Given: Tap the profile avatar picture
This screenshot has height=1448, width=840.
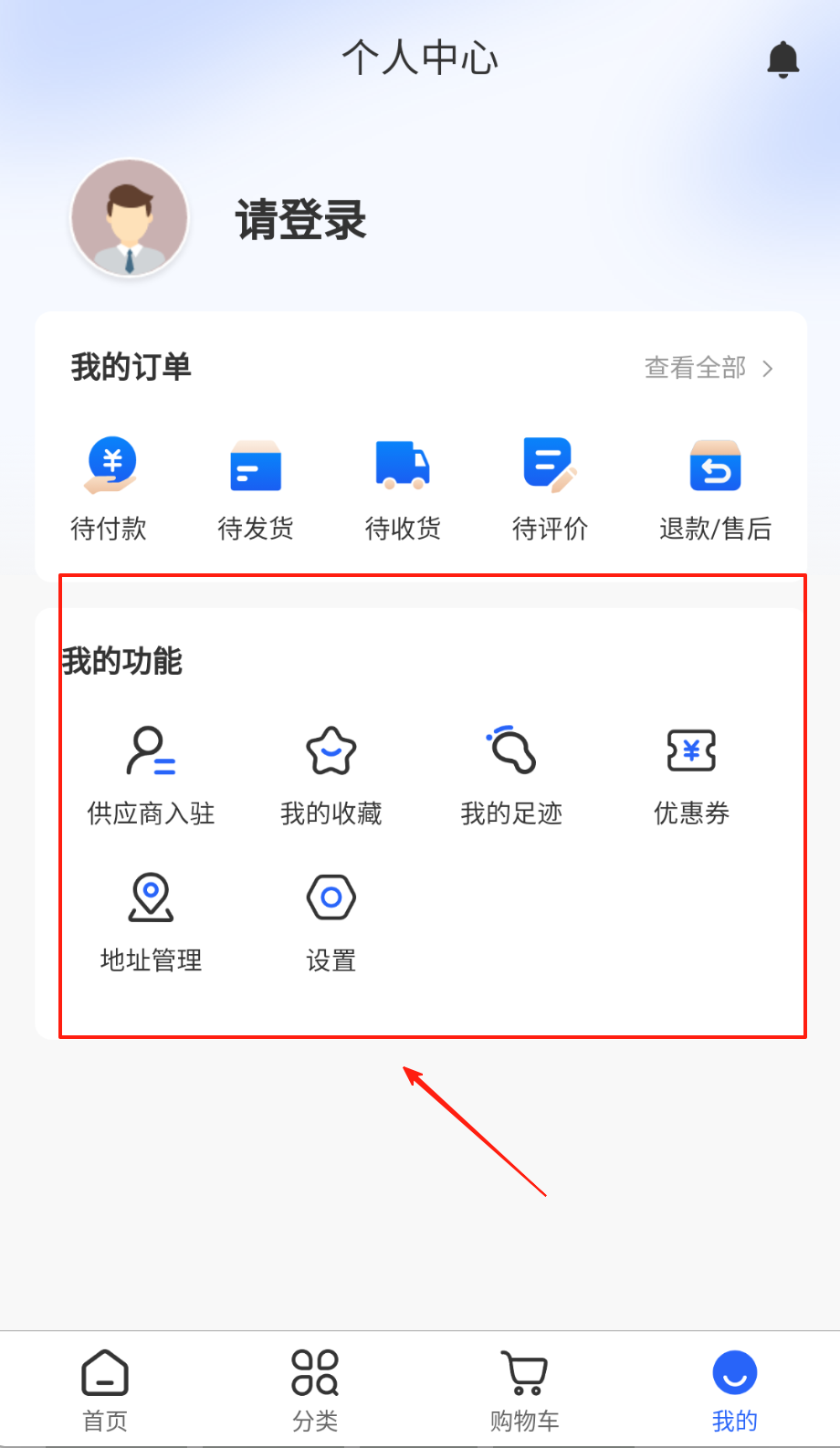Looking at the screenshot, I should [131, 218].
